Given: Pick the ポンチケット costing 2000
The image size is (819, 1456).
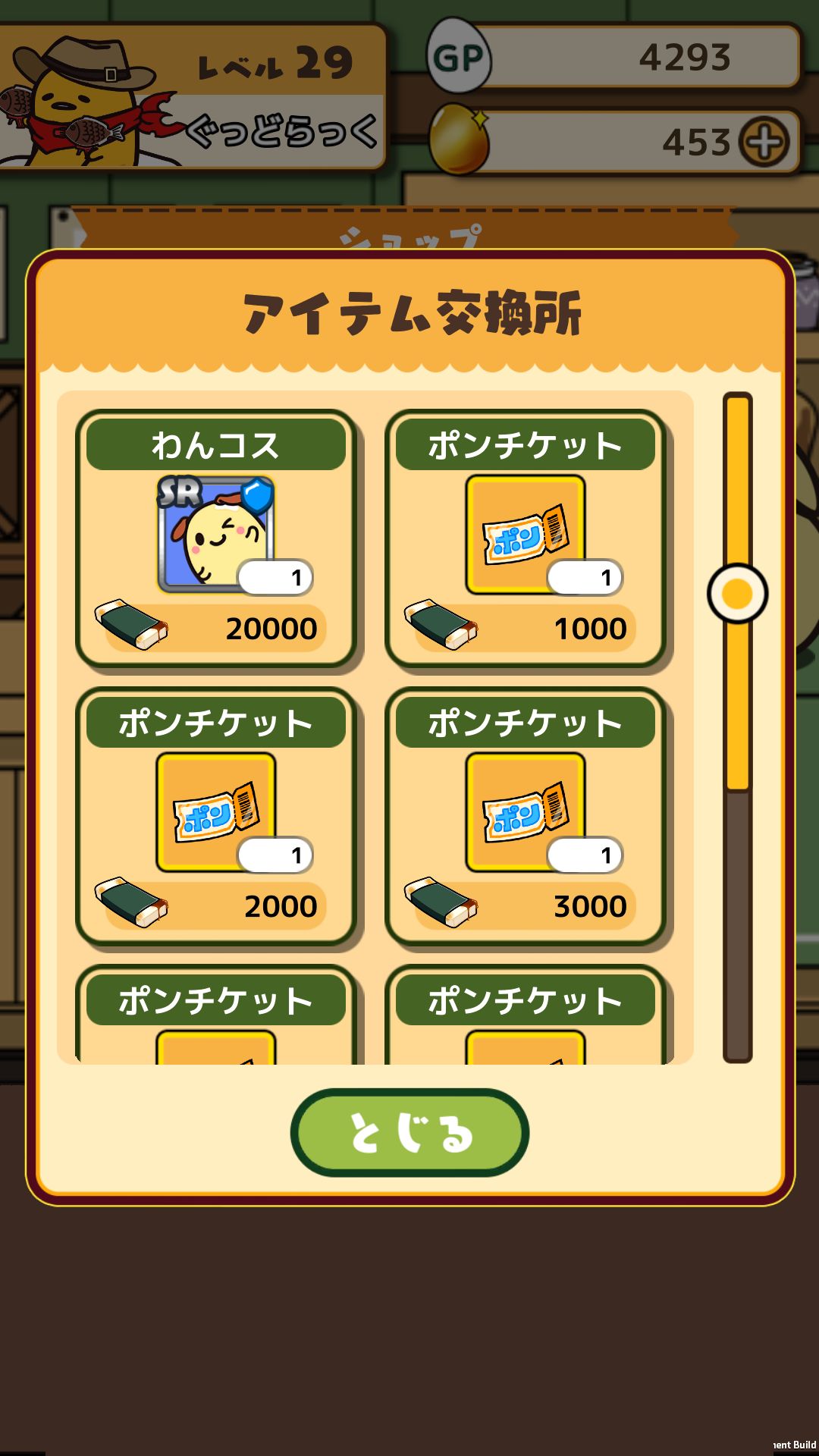Looking at the screenshot, I should pos(216,817).
